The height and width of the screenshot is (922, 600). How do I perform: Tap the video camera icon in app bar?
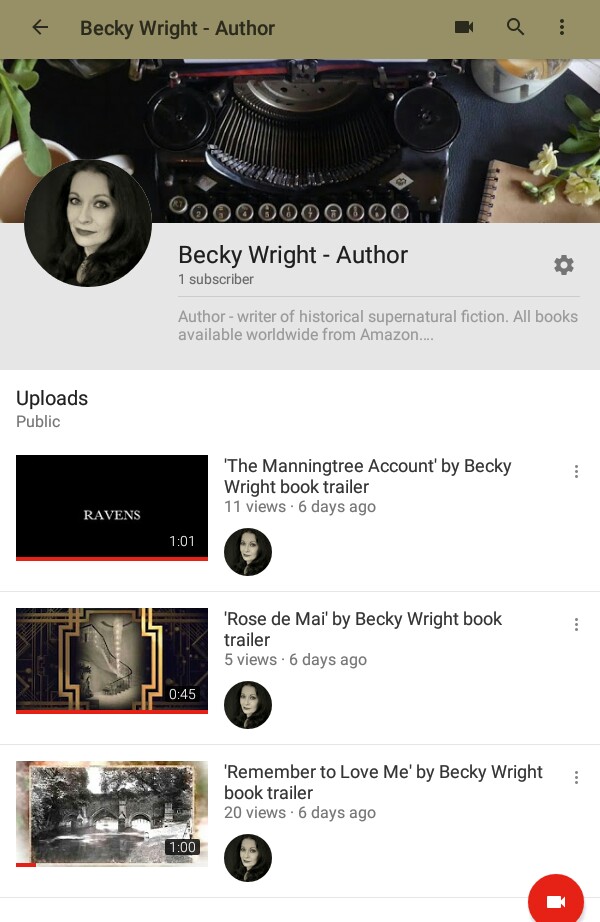464,28
